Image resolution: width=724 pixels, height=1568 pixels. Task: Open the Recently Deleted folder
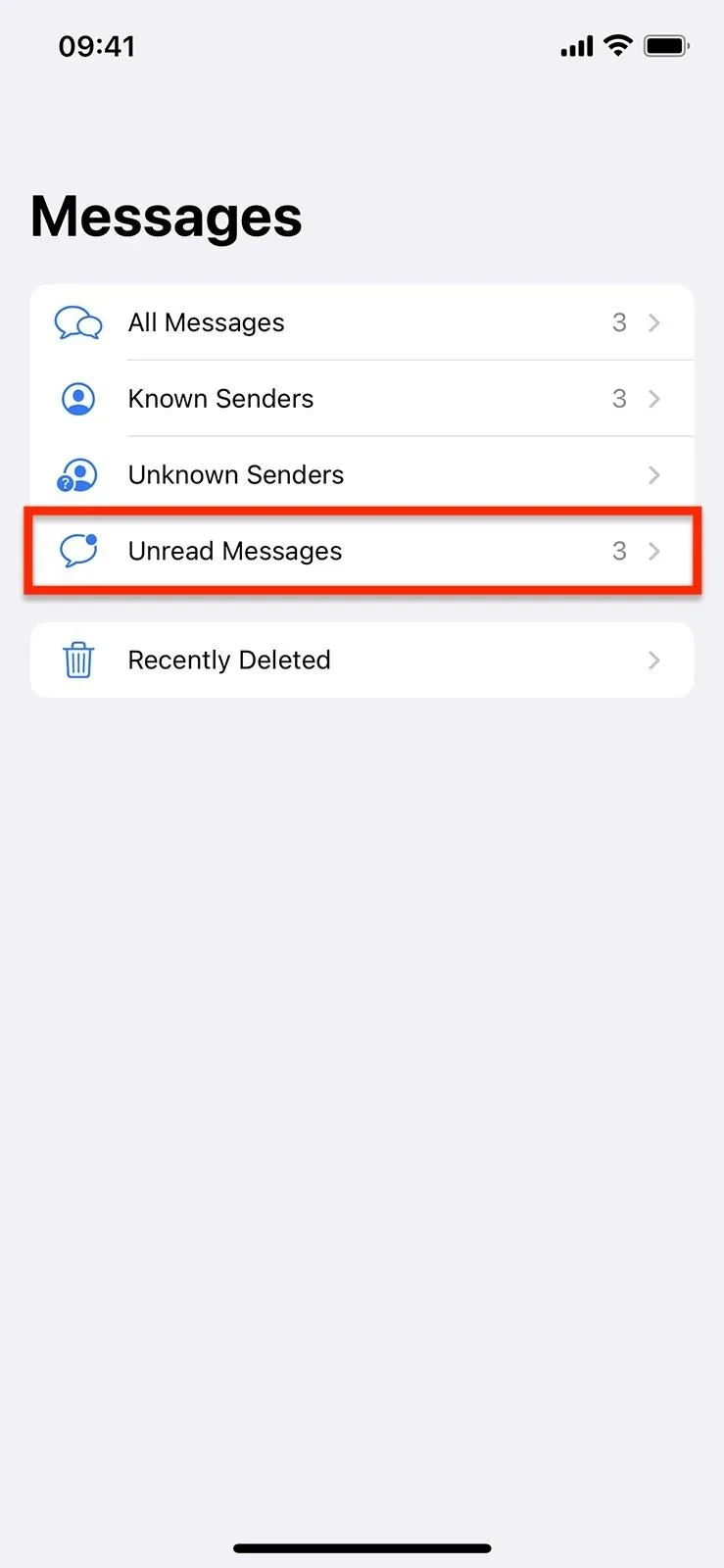click(x=362, y=660)
